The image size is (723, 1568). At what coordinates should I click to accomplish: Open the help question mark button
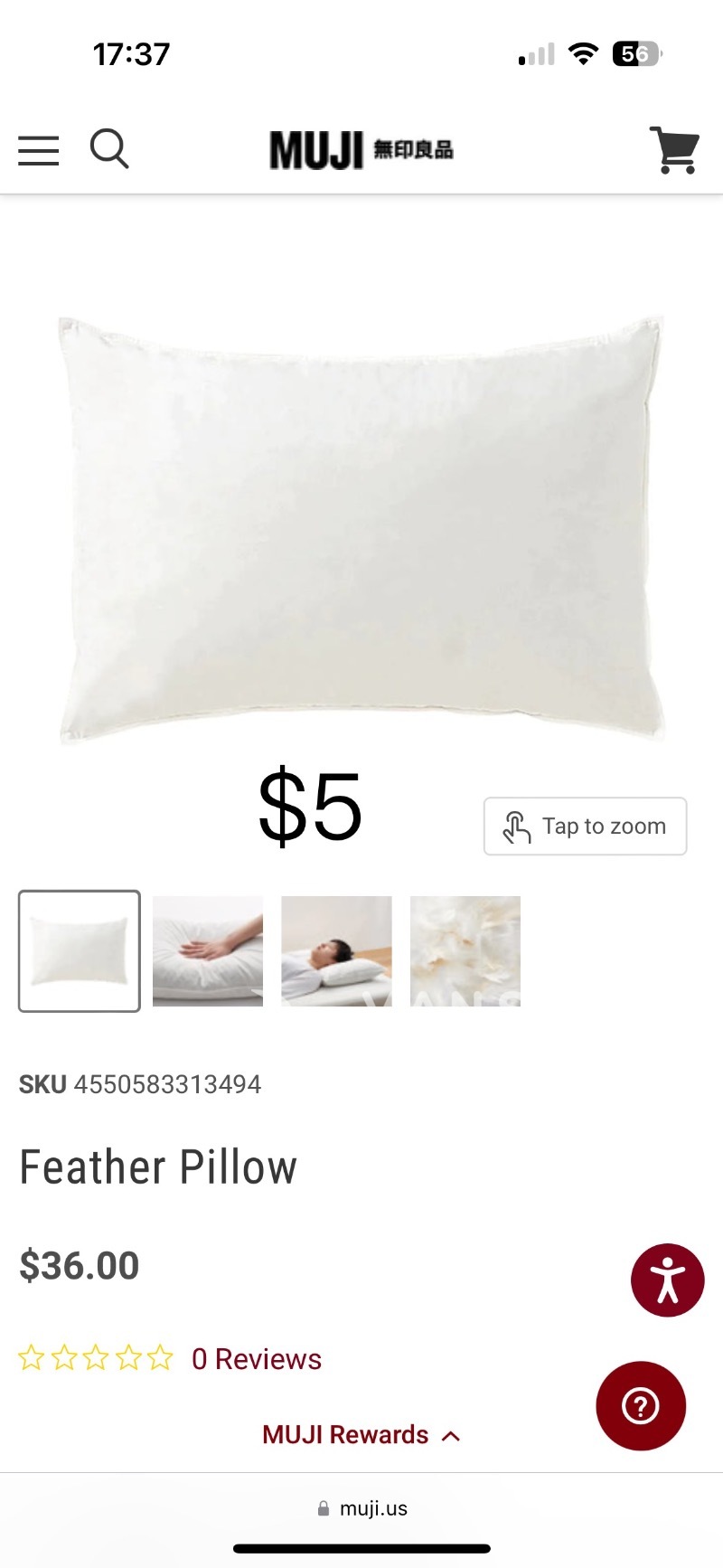tap(641, 1405)
